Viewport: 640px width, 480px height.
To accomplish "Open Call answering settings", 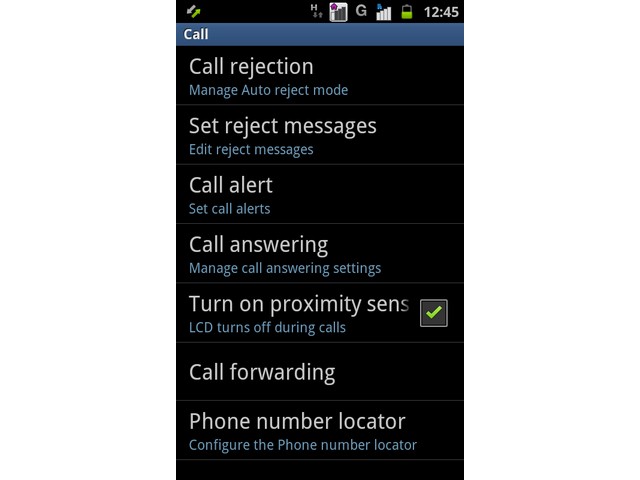I will point(319,253).
